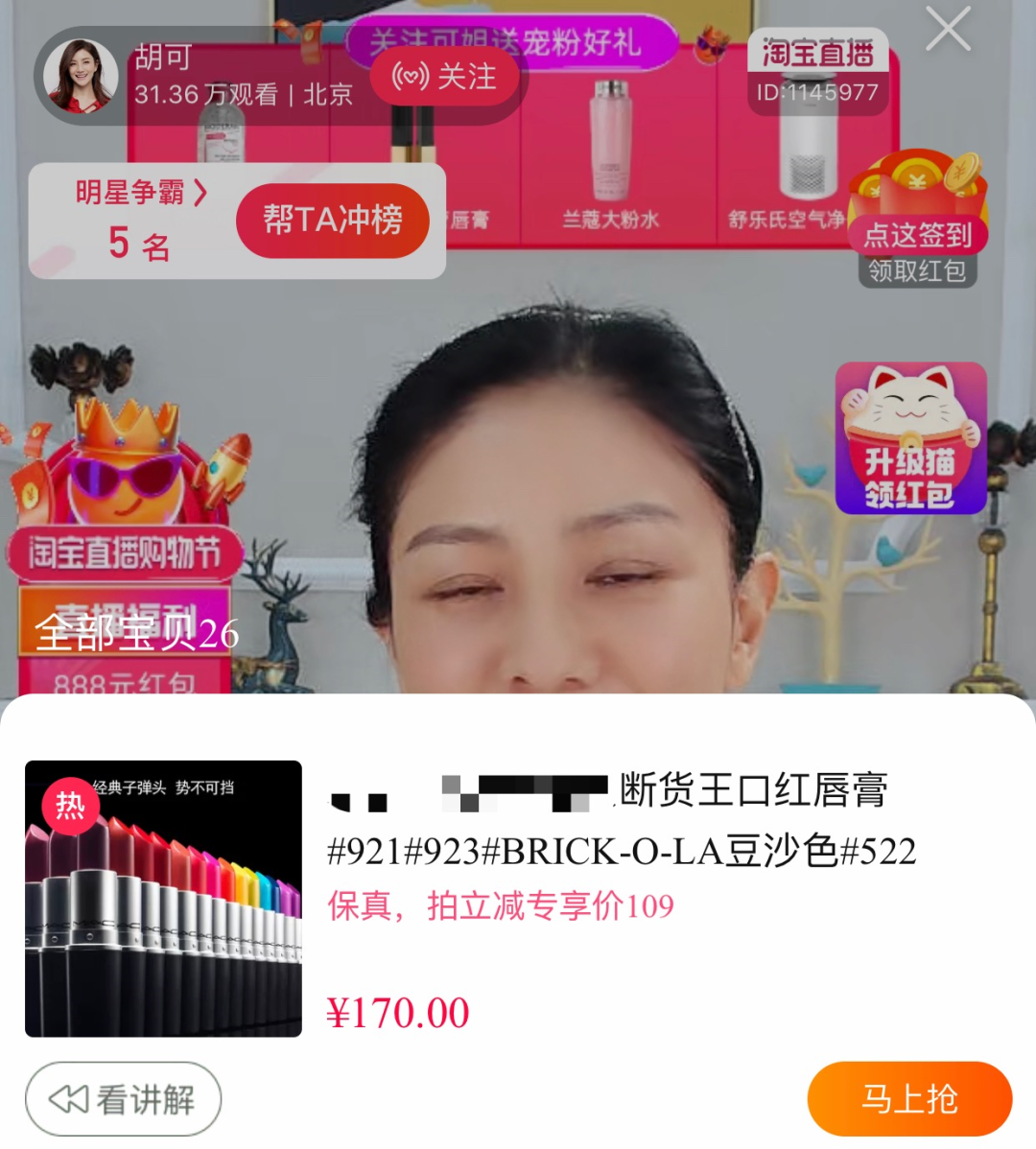
Task: Close the live stream with the X
Action: pos(948,29)
